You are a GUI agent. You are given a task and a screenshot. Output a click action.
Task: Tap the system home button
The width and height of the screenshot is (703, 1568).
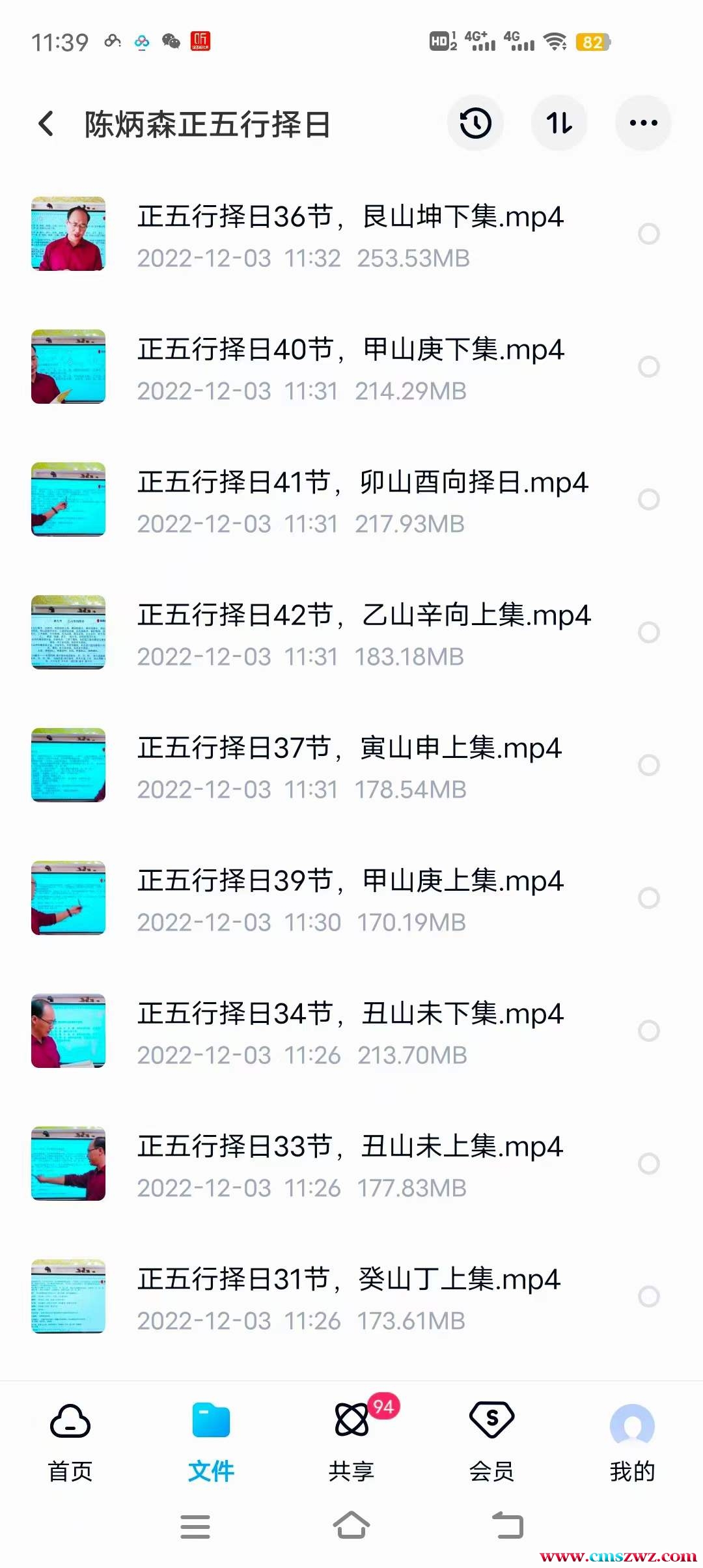pyautogui.click(x=351, y=1525)
